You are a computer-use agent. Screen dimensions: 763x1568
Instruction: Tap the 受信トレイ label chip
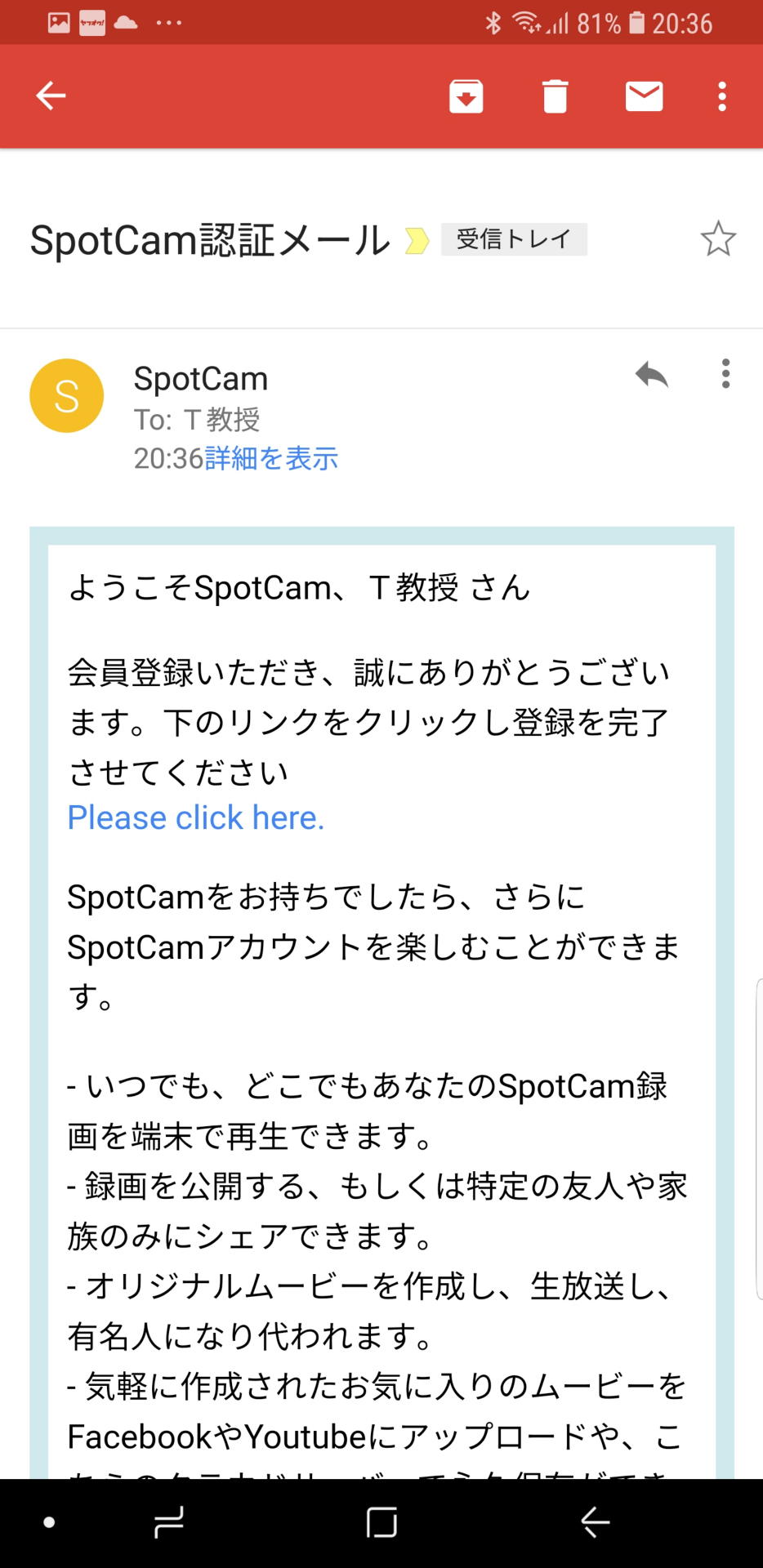(514, 239)
